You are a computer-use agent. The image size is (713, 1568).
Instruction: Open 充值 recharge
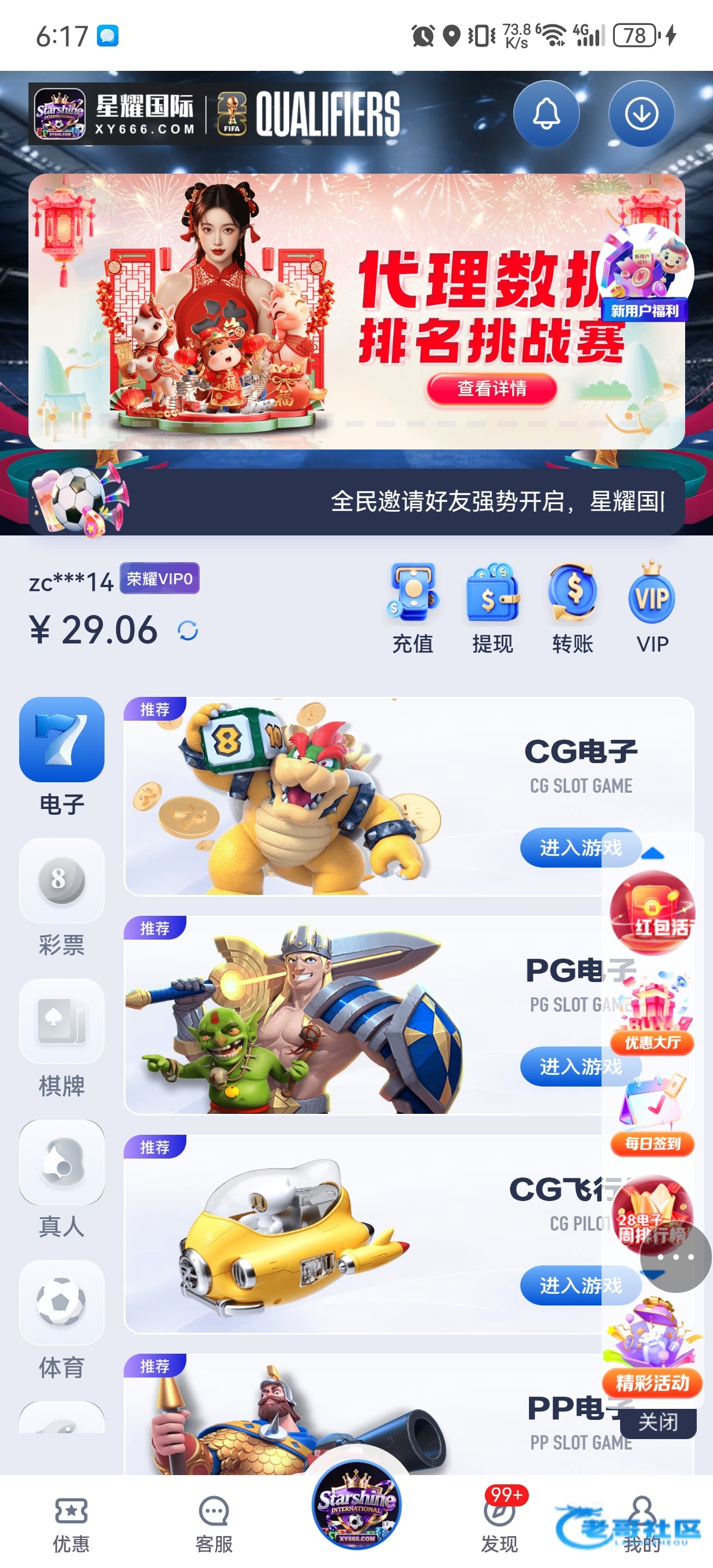coord(412,607)
